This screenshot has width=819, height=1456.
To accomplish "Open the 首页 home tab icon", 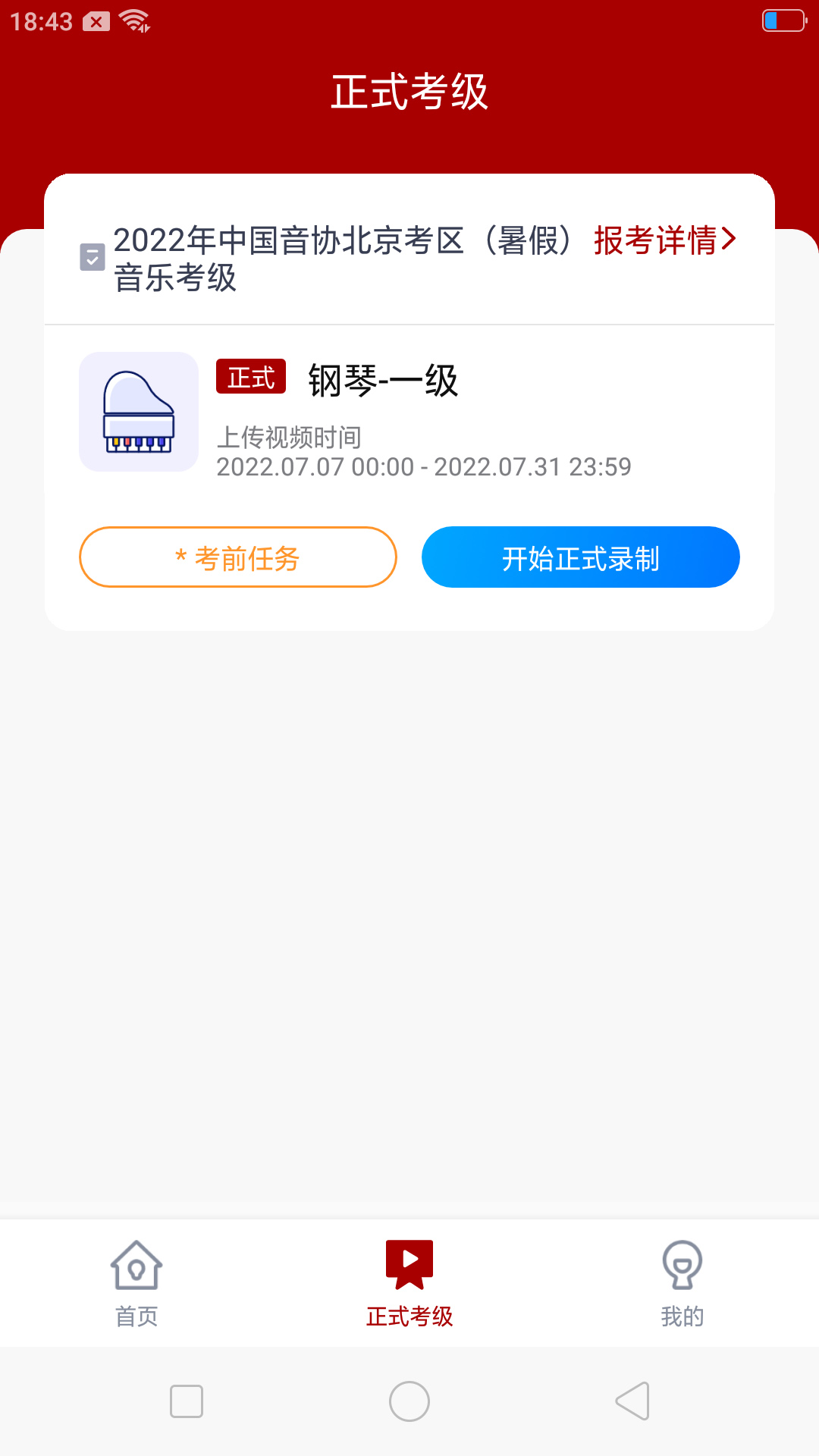I will point(136,1265).
